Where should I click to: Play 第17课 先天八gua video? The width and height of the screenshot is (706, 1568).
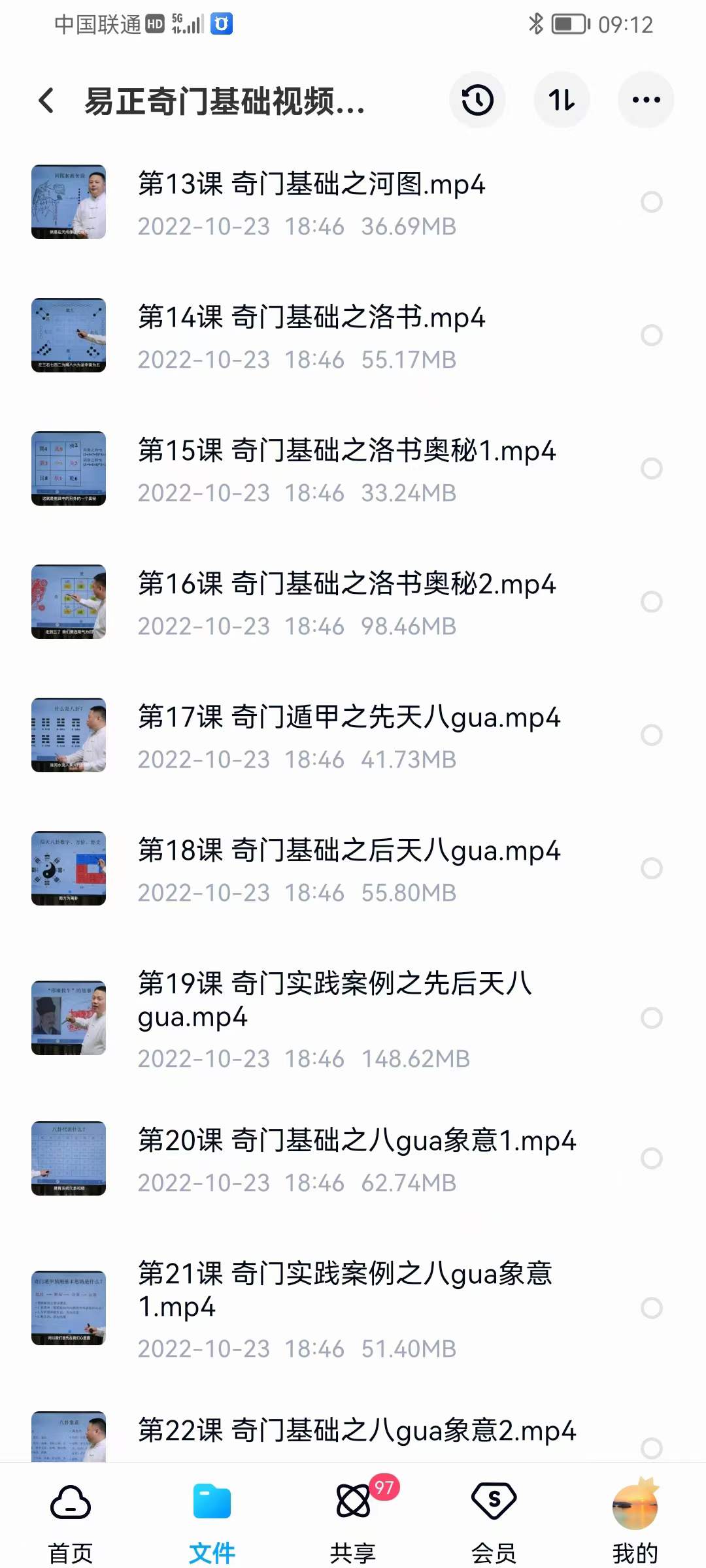tap(350, 717)
